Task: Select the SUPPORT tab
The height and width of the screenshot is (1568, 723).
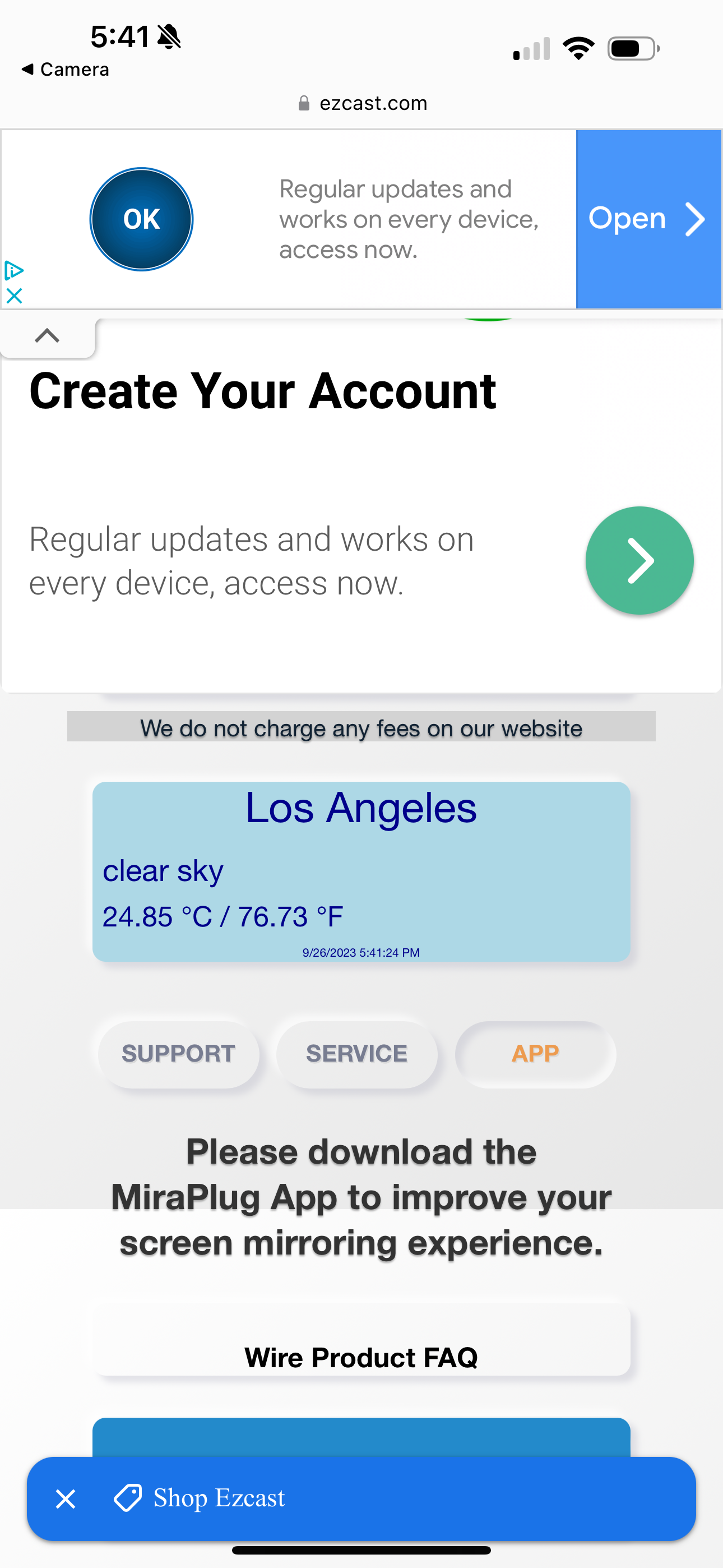Action: [178, 1054]
